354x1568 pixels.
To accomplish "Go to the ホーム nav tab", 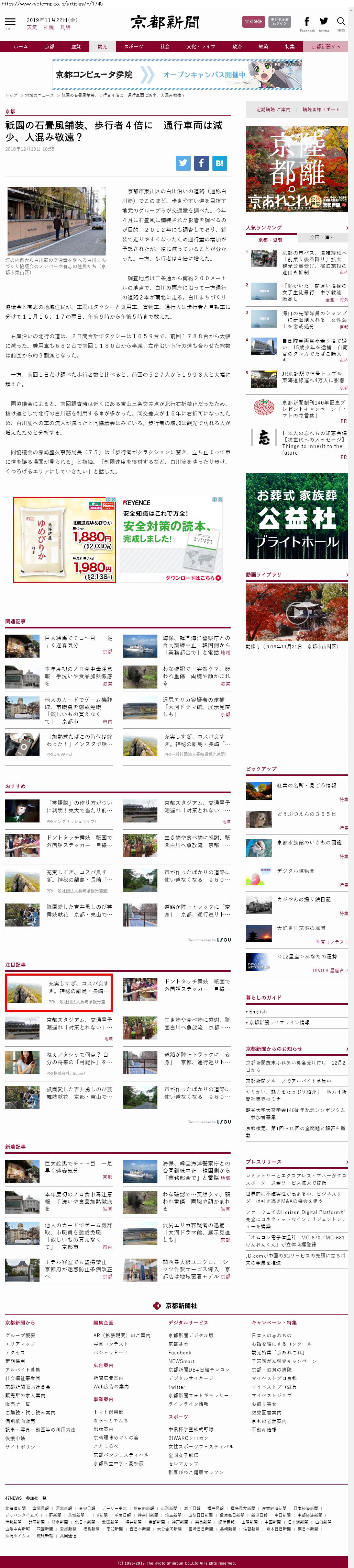I will point(21,47).
